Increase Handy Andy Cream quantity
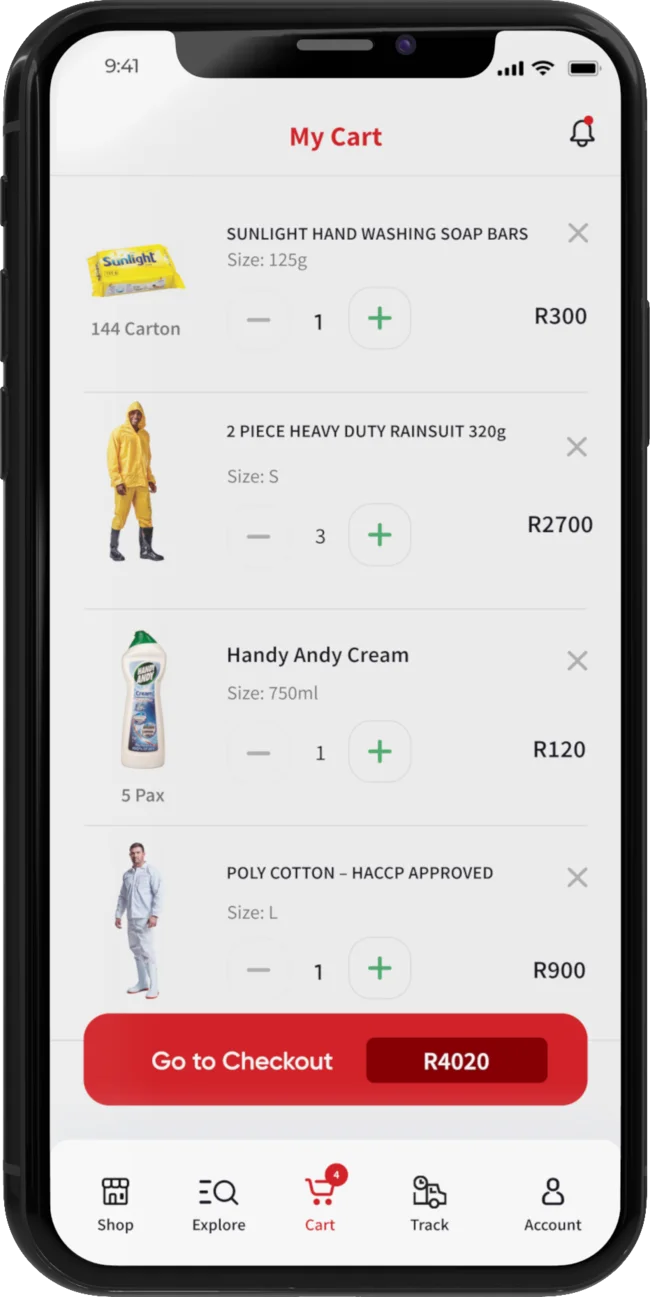Image resolution: width=650 pixels, height=1297 pixels. tap(379, 752)
